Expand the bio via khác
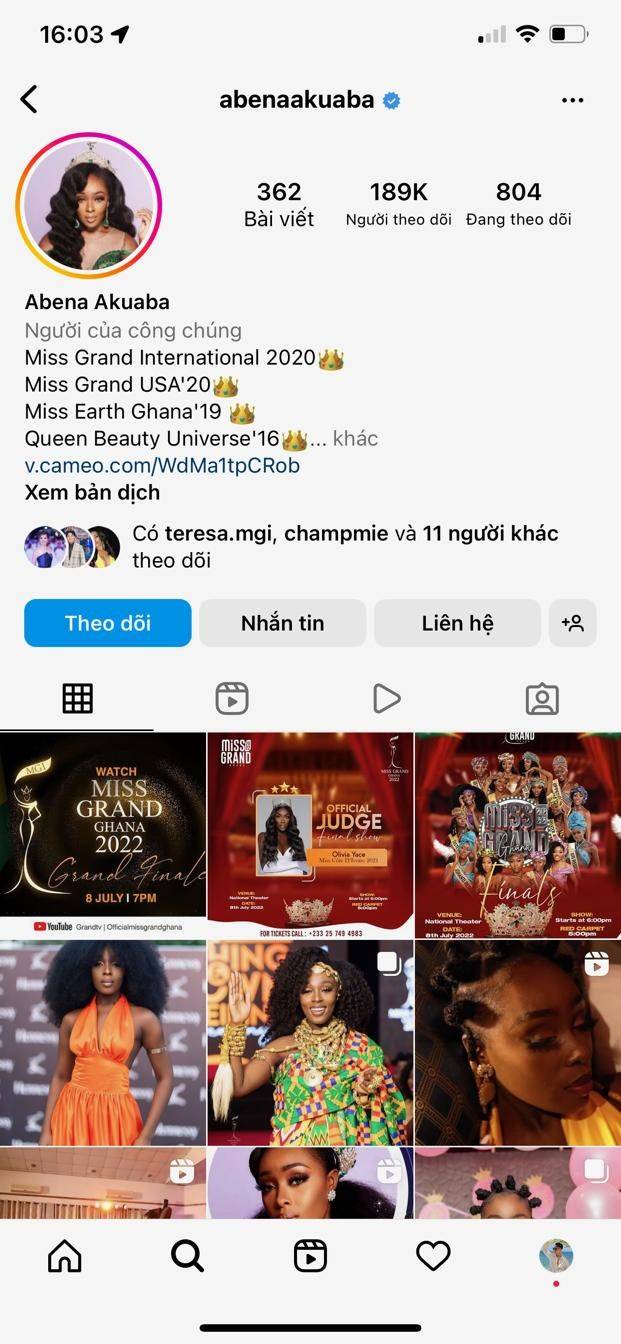 click(355, 439)
